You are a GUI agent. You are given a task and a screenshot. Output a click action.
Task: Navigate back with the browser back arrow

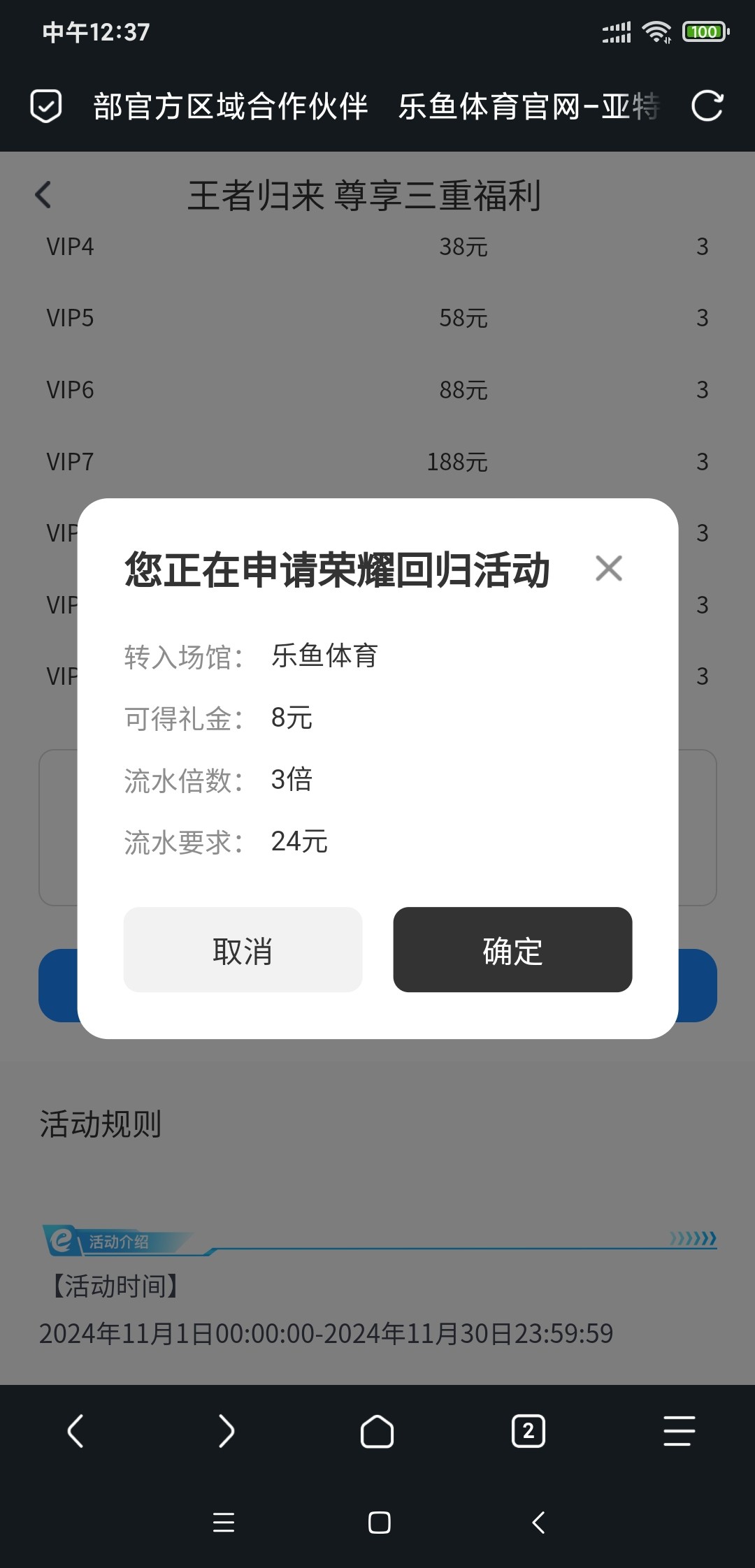click(x=75, y=1430)
